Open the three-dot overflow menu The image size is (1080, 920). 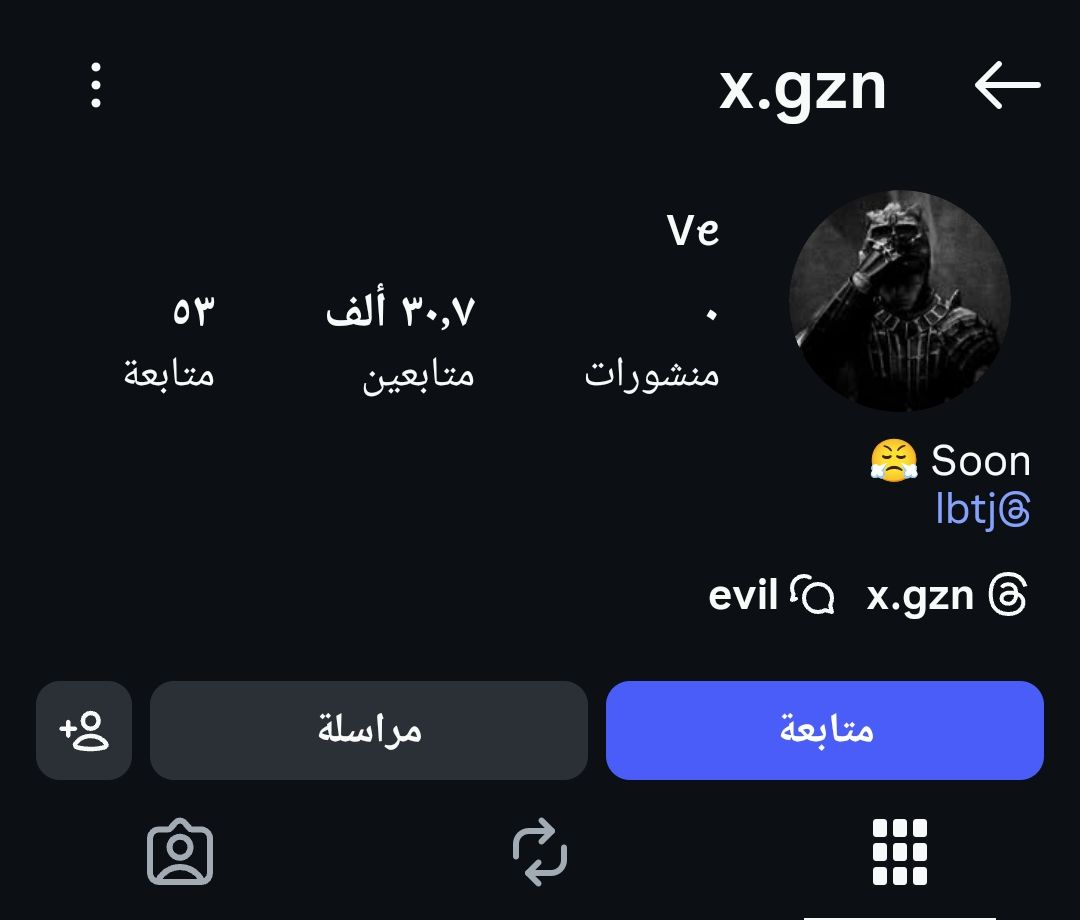click(x=96, y=85)
